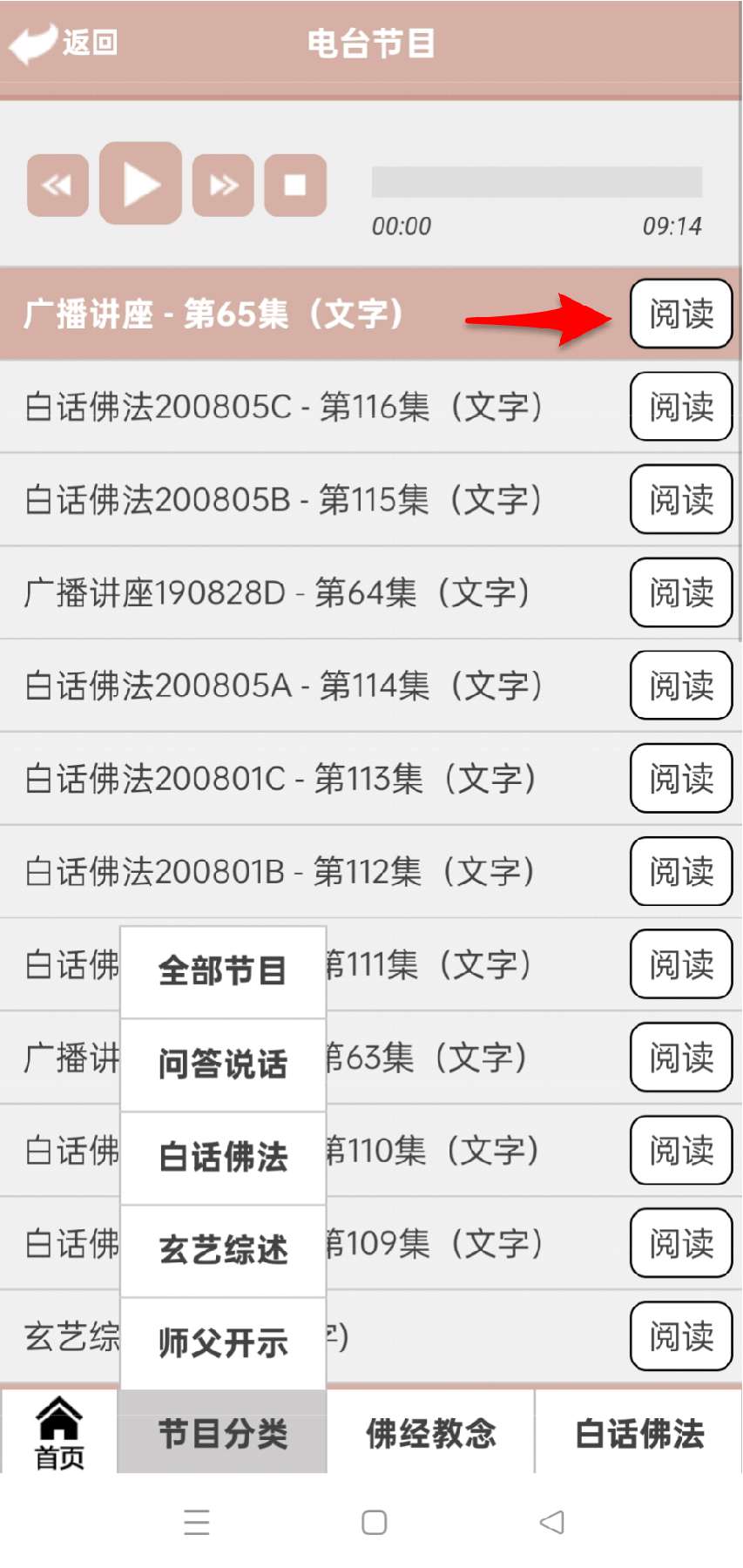The height and width of the screenshot is (1568, 743).
Task: Choose 玄艺综述 category
Action: click(x=223, y=1251)
